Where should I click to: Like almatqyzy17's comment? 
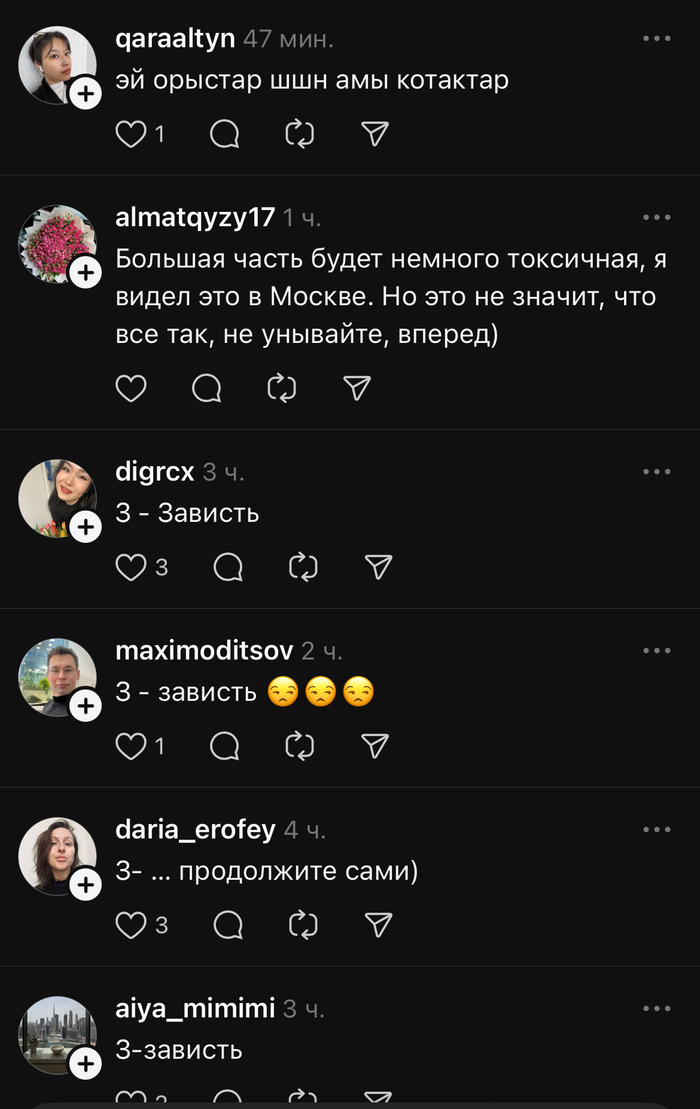[x=131, y=388]
